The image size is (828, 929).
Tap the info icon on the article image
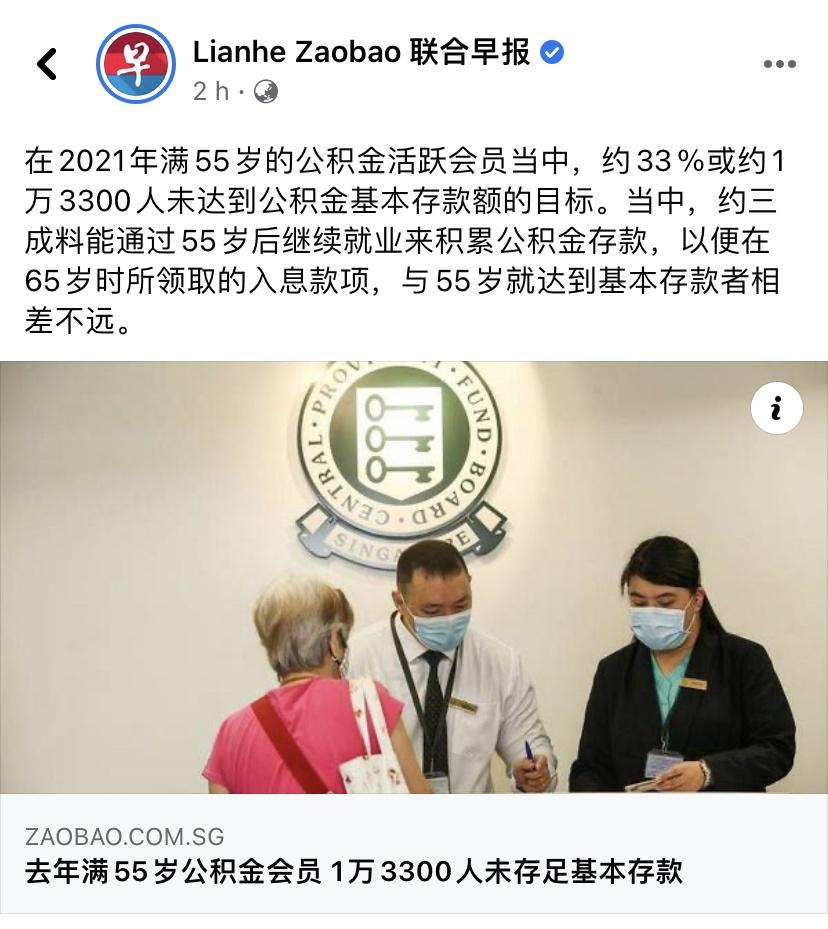tap(776, 408)
